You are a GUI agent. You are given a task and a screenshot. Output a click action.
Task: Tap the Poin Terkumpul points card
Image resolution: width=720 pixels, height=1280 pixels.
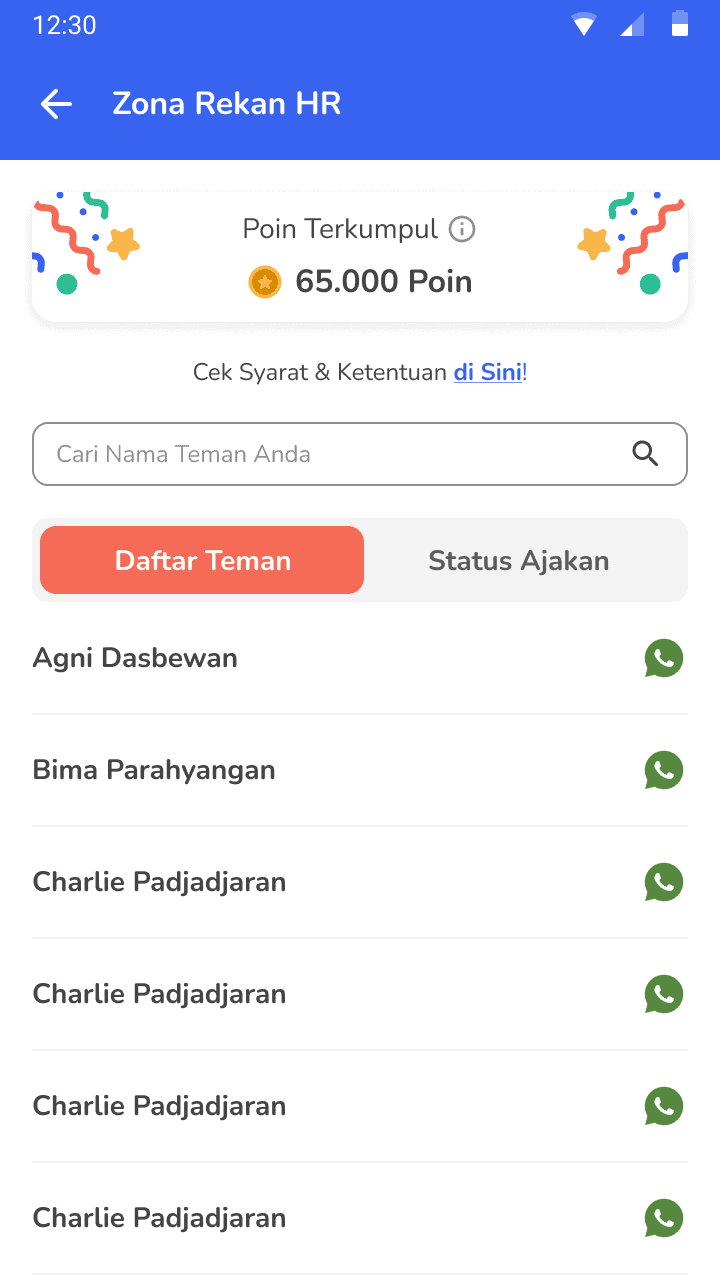pyautogui.click(x=359, y=256)
